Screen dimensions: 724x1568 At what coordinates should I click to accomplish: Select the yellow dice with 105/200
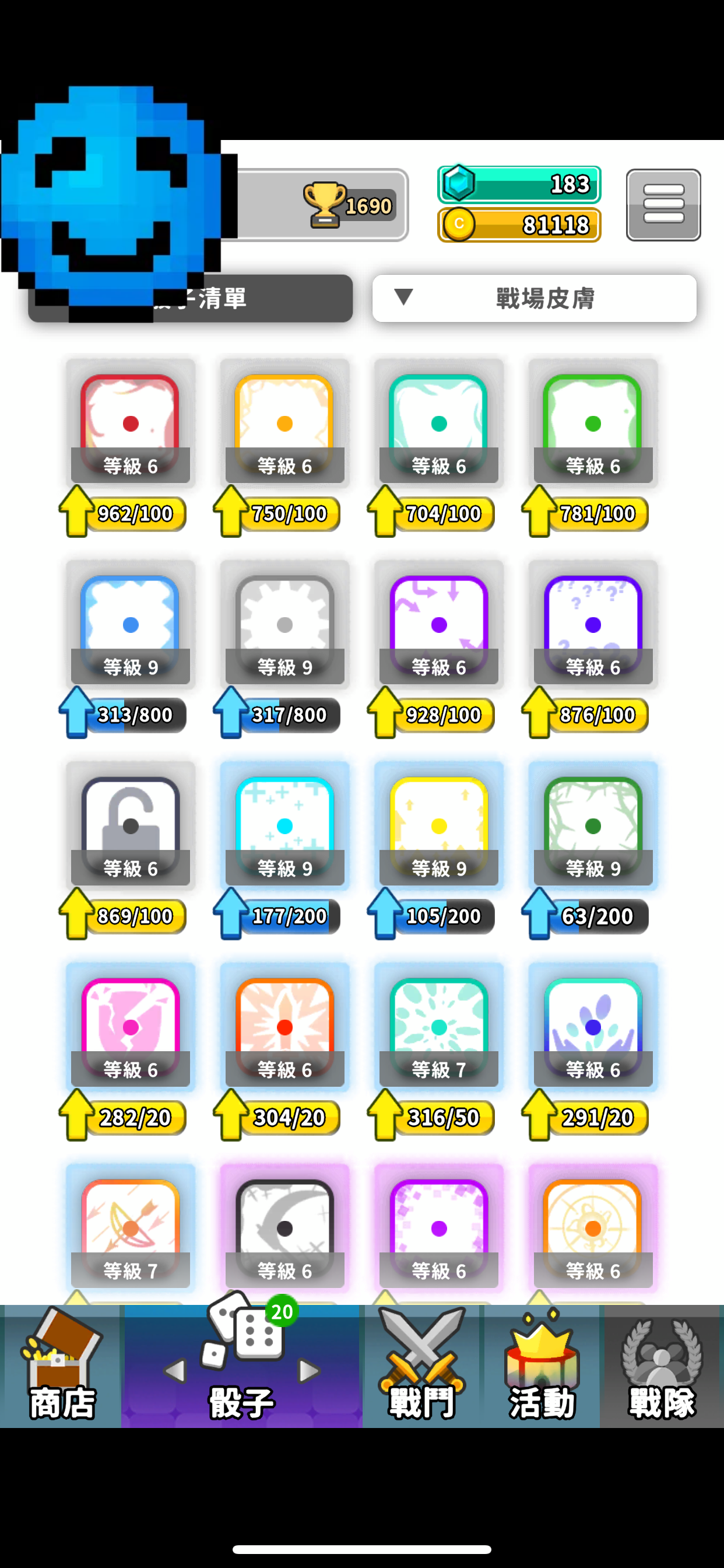tap(439, 826)
